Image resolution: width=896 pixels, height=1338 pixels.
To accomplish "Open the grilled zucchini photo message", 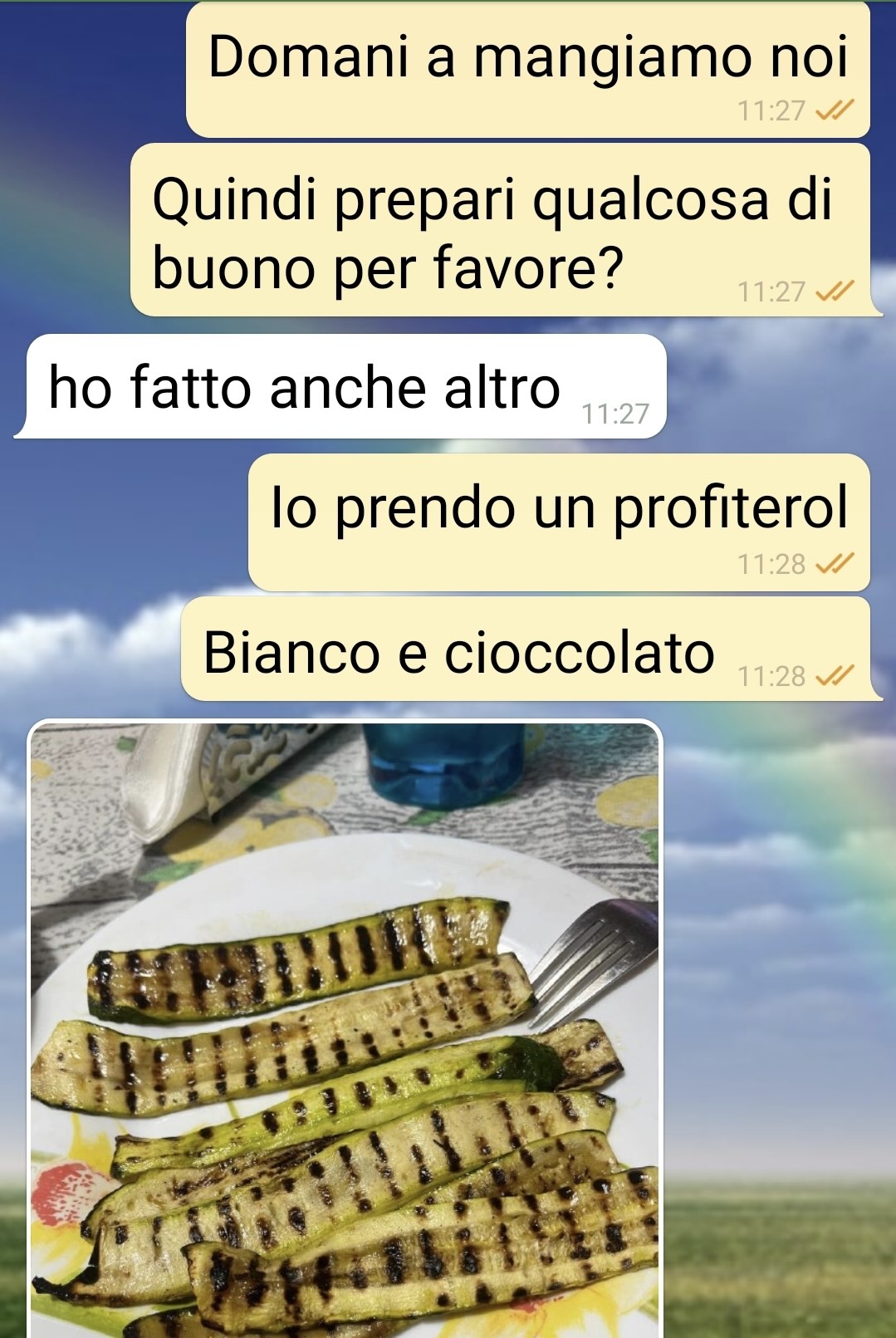I will pyautogui.click(x=345, y=1030).
